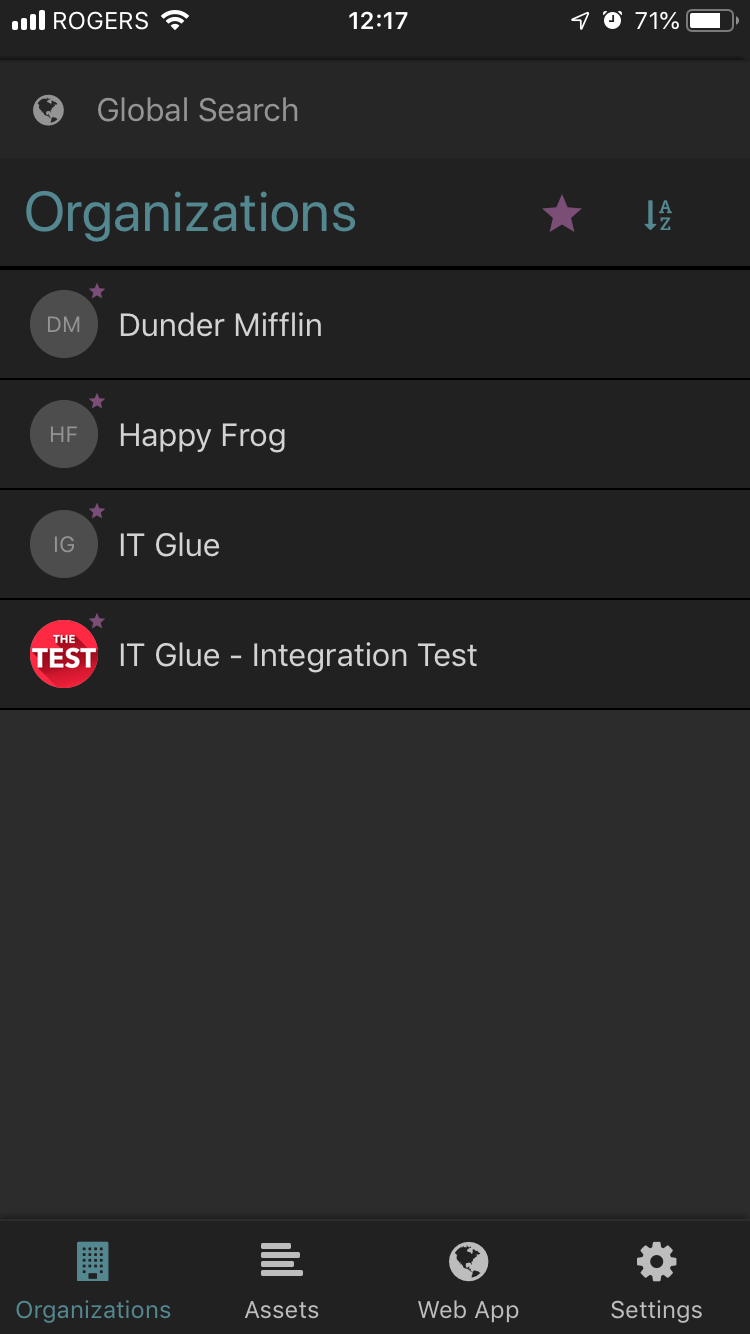Switch to the Web App tab
The height and width of the screenshot is (1334, 750).
[x=468, y=1280]
